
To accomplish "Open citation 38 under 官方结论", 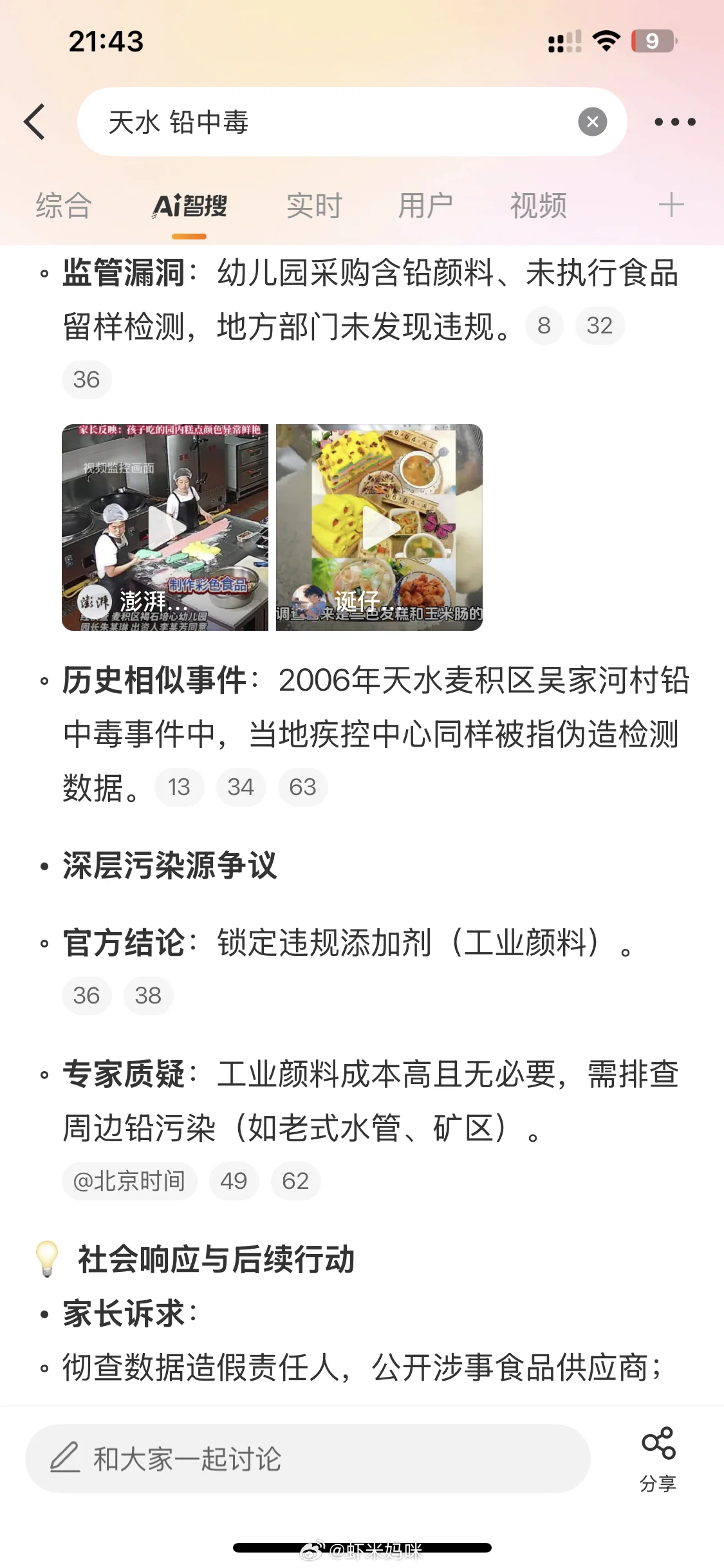I will coord(149,996).
